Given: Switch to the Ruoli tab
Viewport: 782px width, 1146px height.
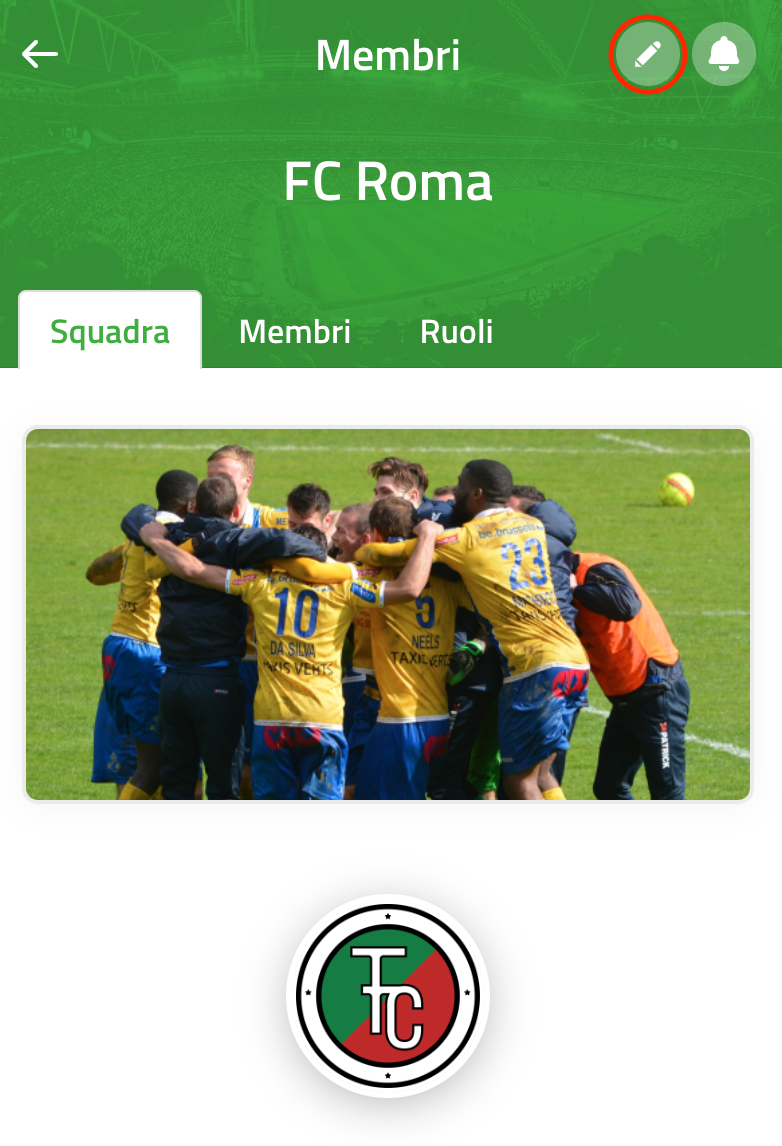Looking at the screenshot, I should (x=456, y=331).
